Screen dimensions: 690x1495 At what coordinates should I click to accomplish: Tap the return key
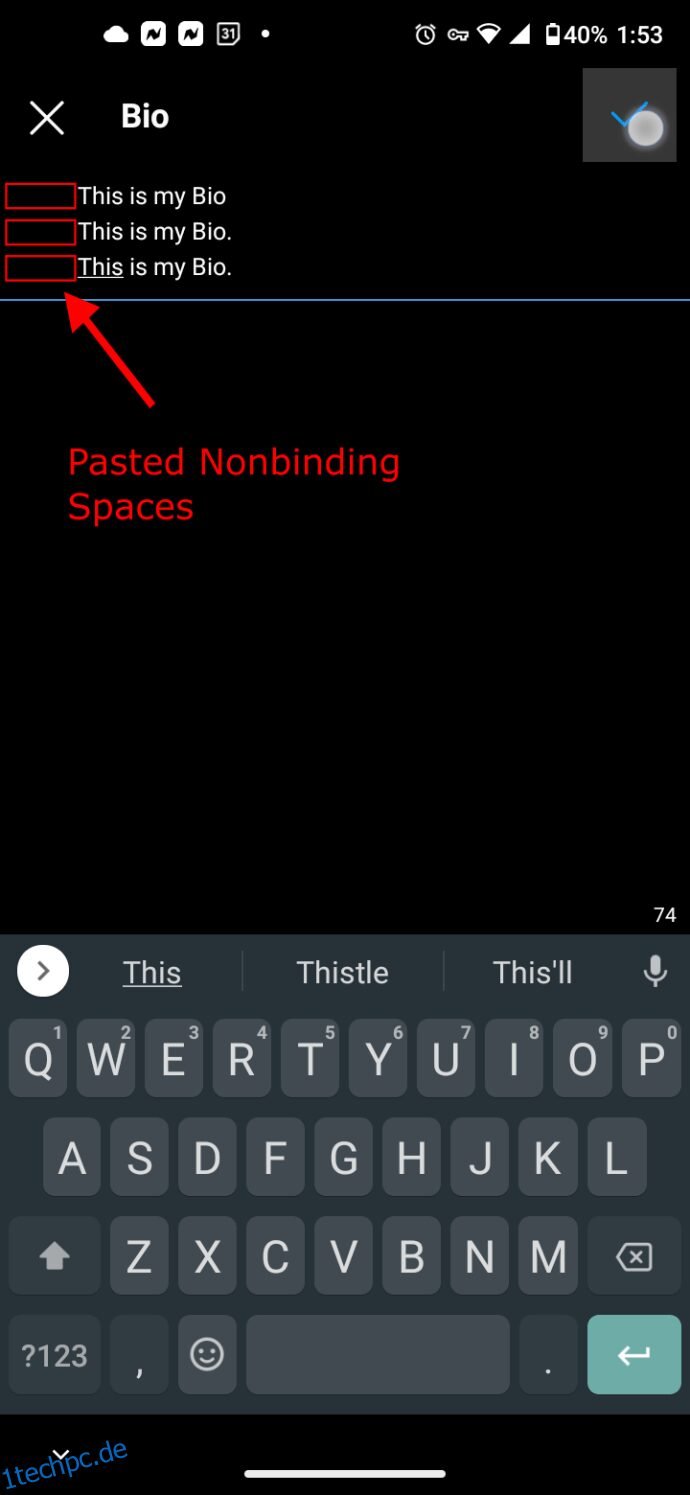point(634,1355)
